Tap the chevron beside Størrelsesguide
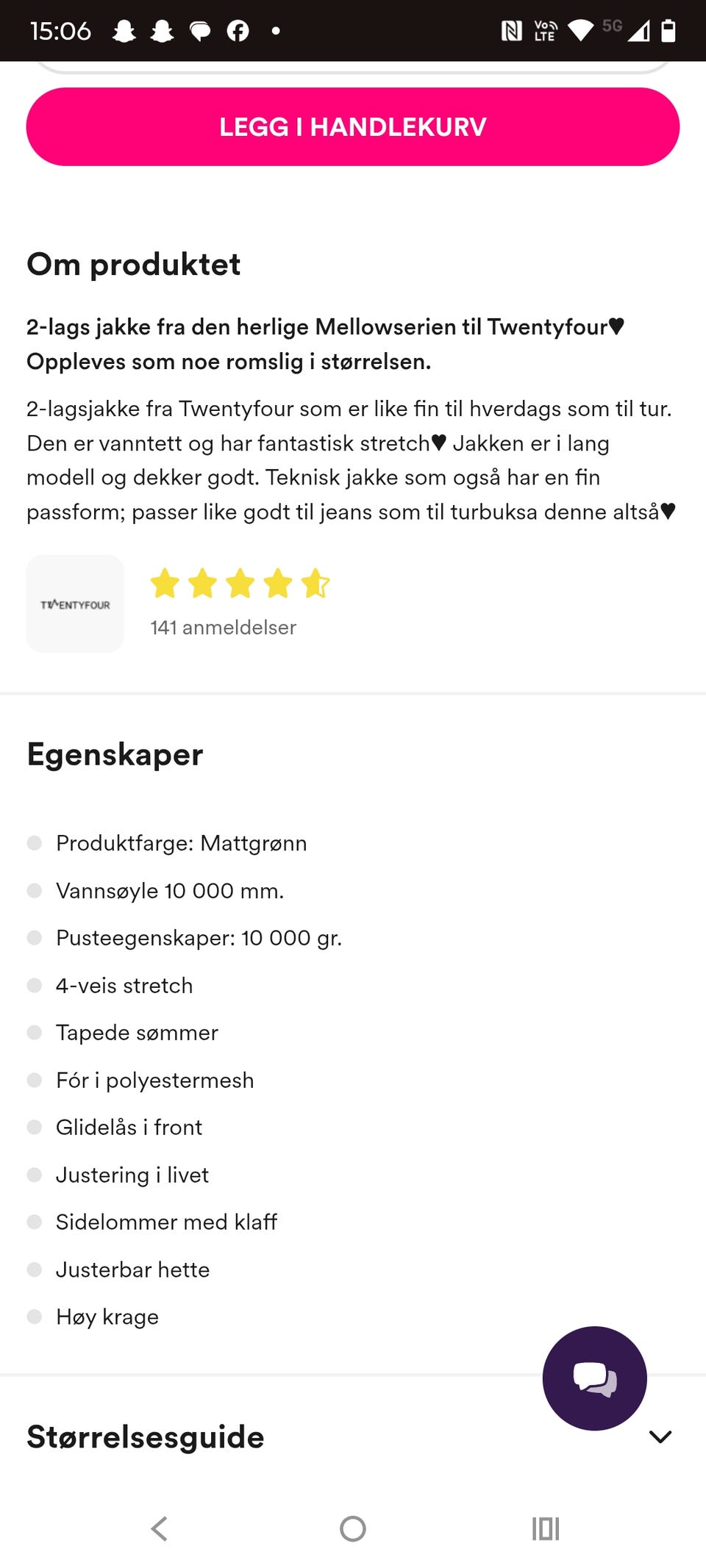This screenshot has width=706, height=1568. tap(660, 1436)
